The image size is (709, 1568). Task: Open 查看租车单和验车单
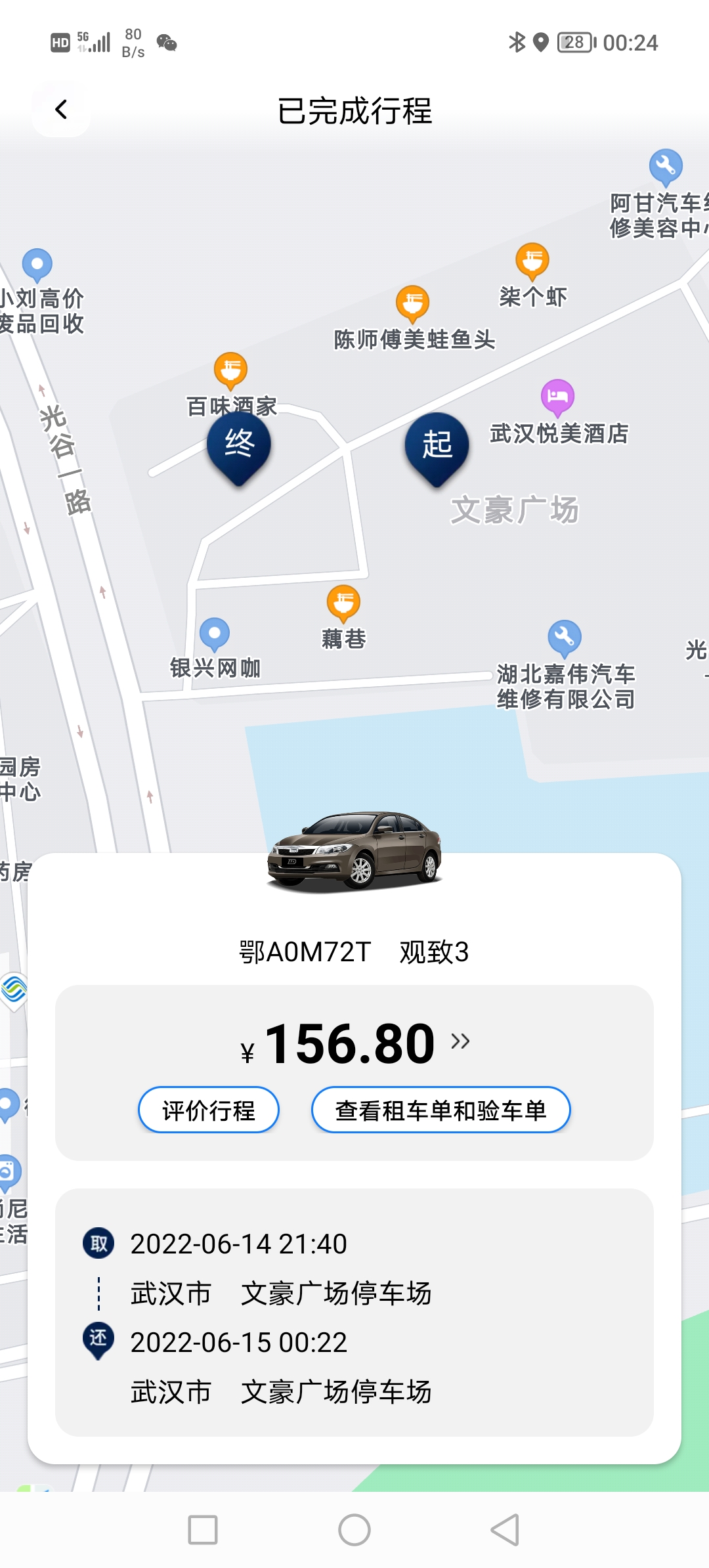[x=440, y=1110]
